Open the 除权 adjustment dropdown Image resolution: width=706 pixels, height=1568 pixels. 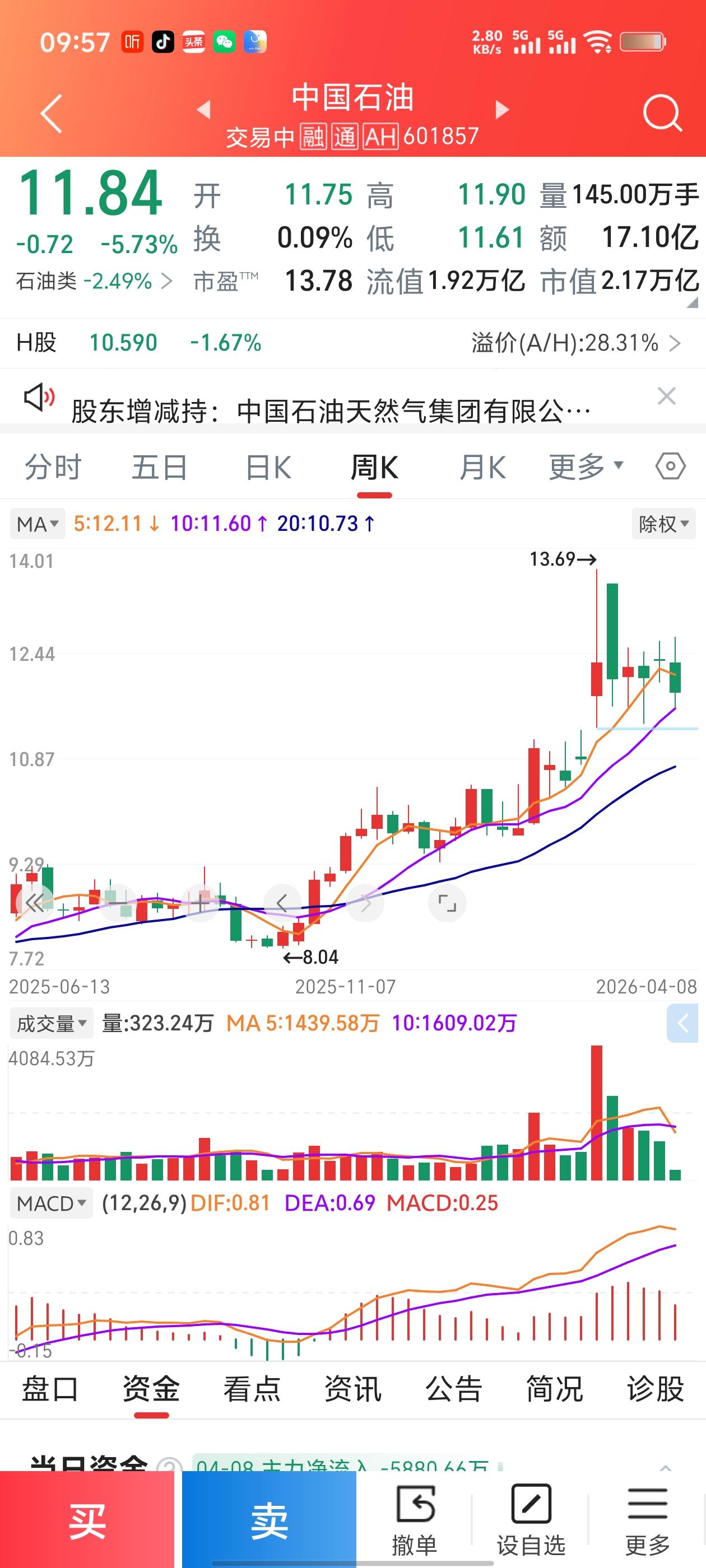pos(663,524)
